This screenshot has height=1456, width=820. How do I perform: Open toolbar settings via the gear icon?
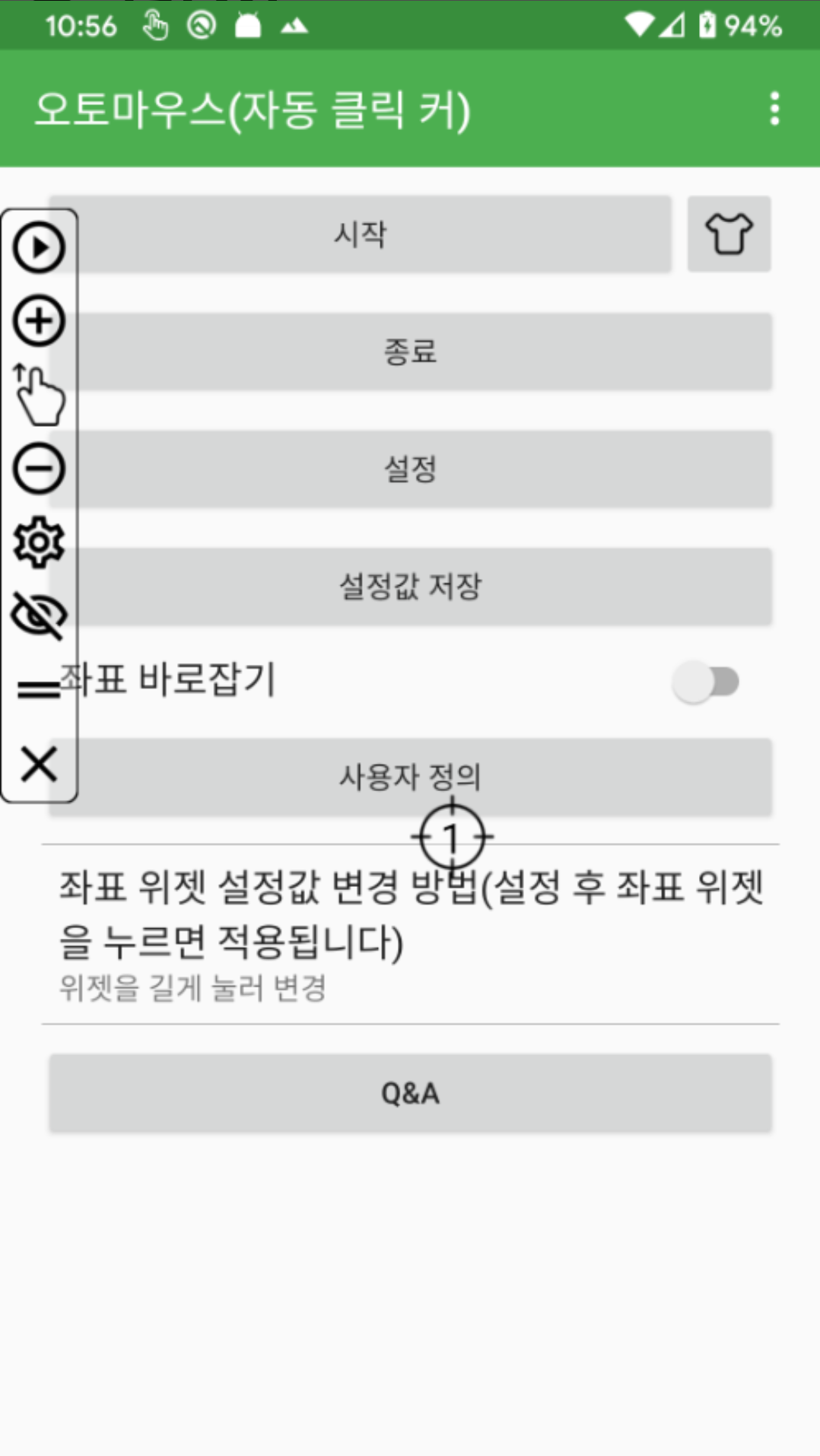[39, 542]
